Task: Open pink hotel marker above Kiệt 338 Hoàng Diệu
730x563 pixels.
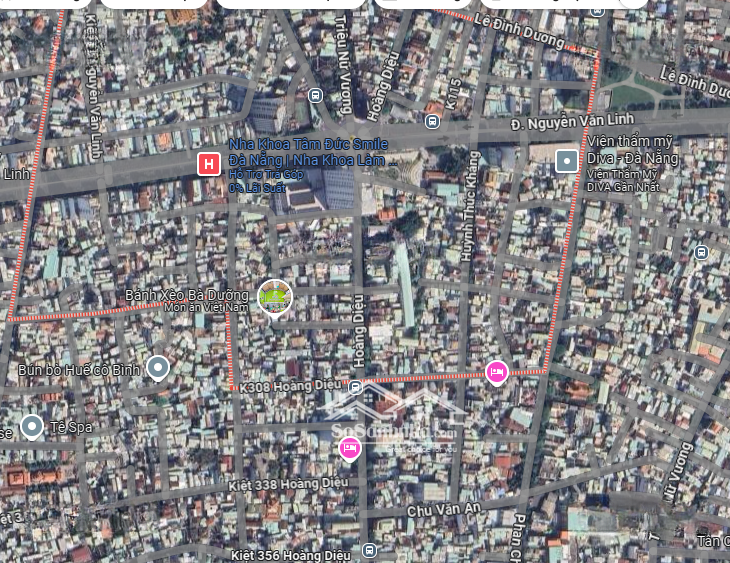Action: tap(349, 448)
